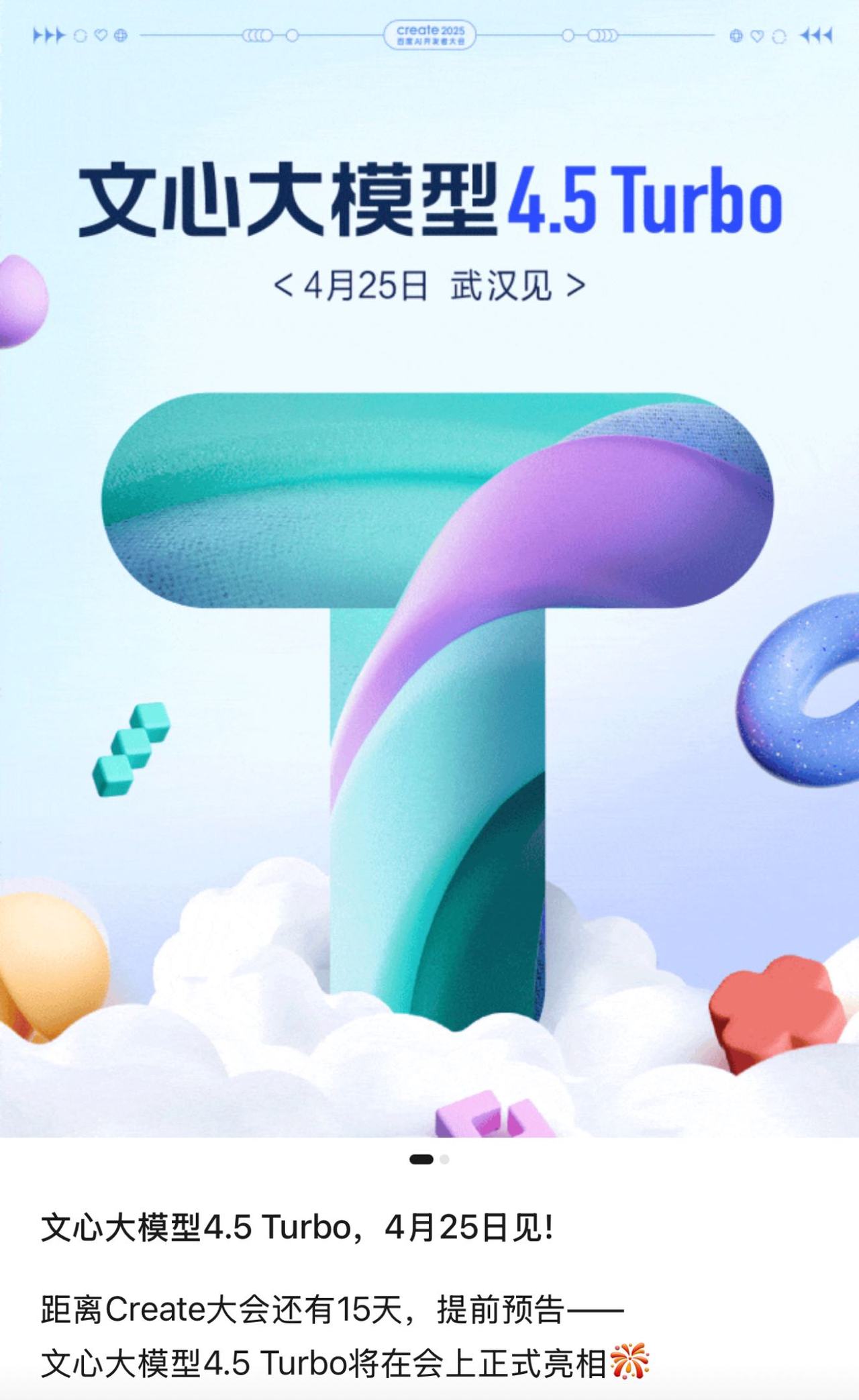Open the Wenxin 4.5 Turbo poster image
The height and width of the screenshot is (1400, 859).
(x=429, y=570)
